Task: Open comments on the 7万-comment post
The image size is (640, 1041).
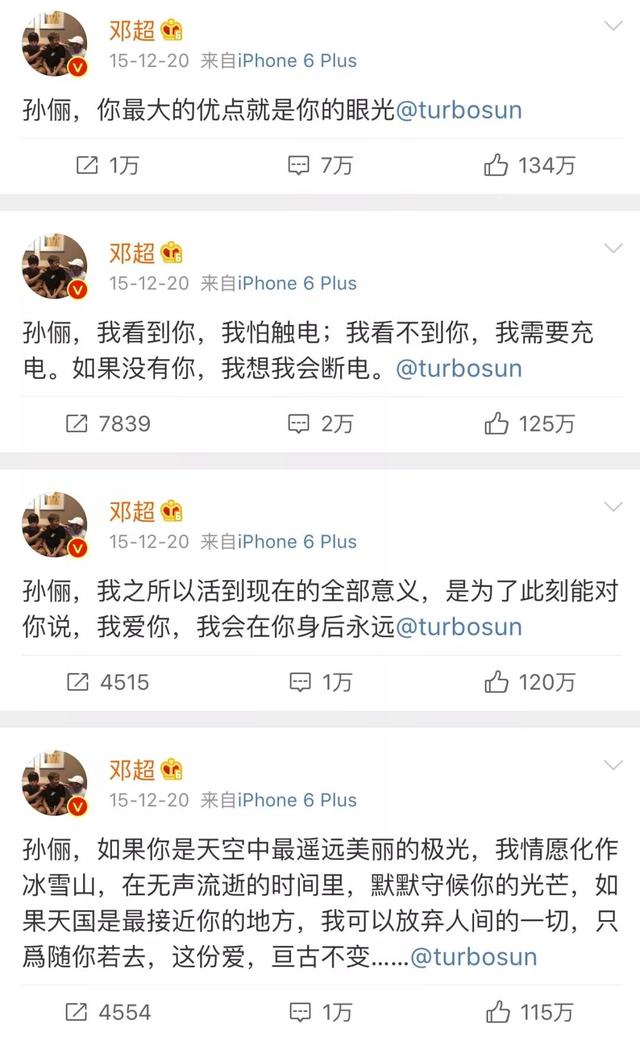Action: click(x=319, y=165)
